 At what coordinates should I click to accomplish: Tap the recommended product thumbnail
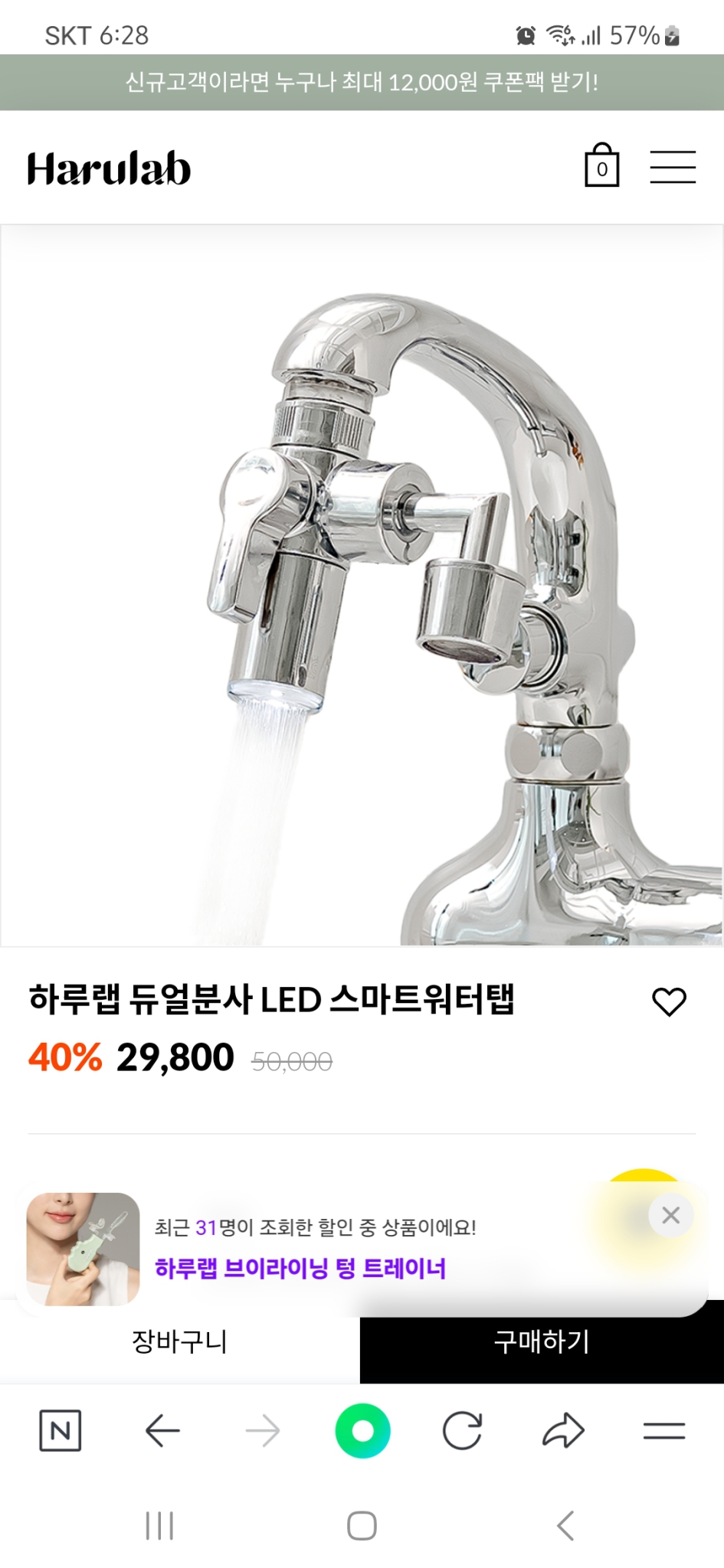point(82,1249)
